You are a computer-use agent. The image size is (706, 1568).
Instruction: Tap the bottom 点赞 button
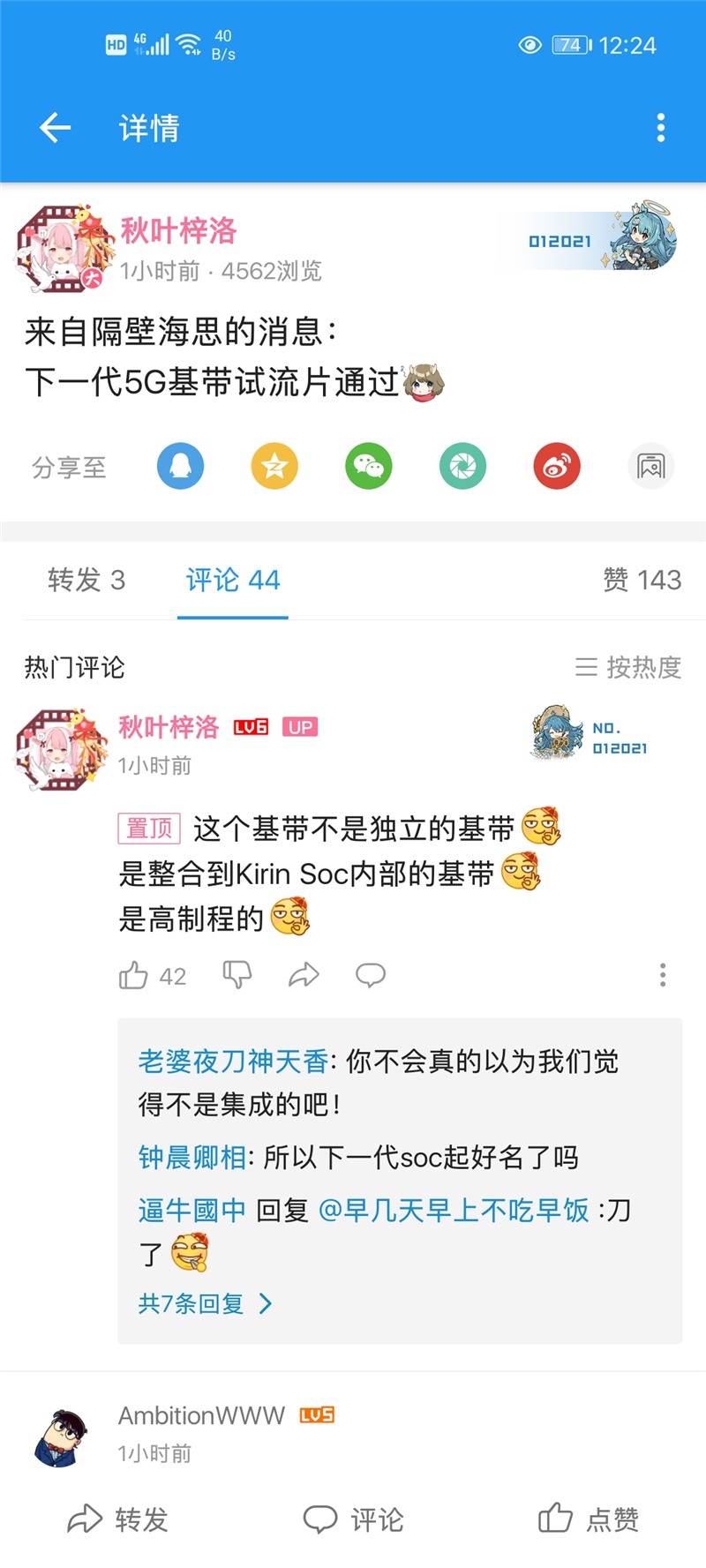tap(589, 1519)
